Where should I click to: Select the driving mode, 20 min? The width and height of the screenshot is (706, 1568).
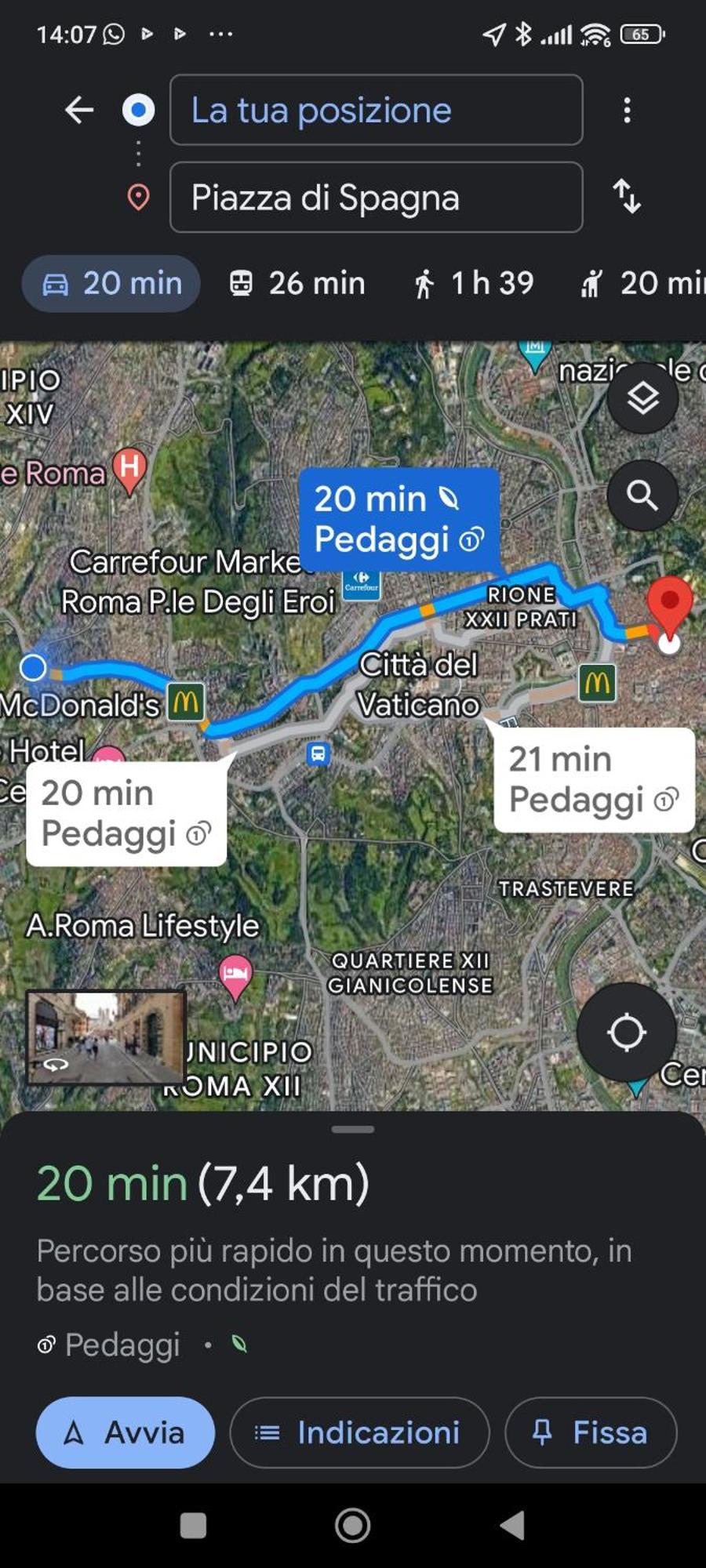tap(111, 283)
